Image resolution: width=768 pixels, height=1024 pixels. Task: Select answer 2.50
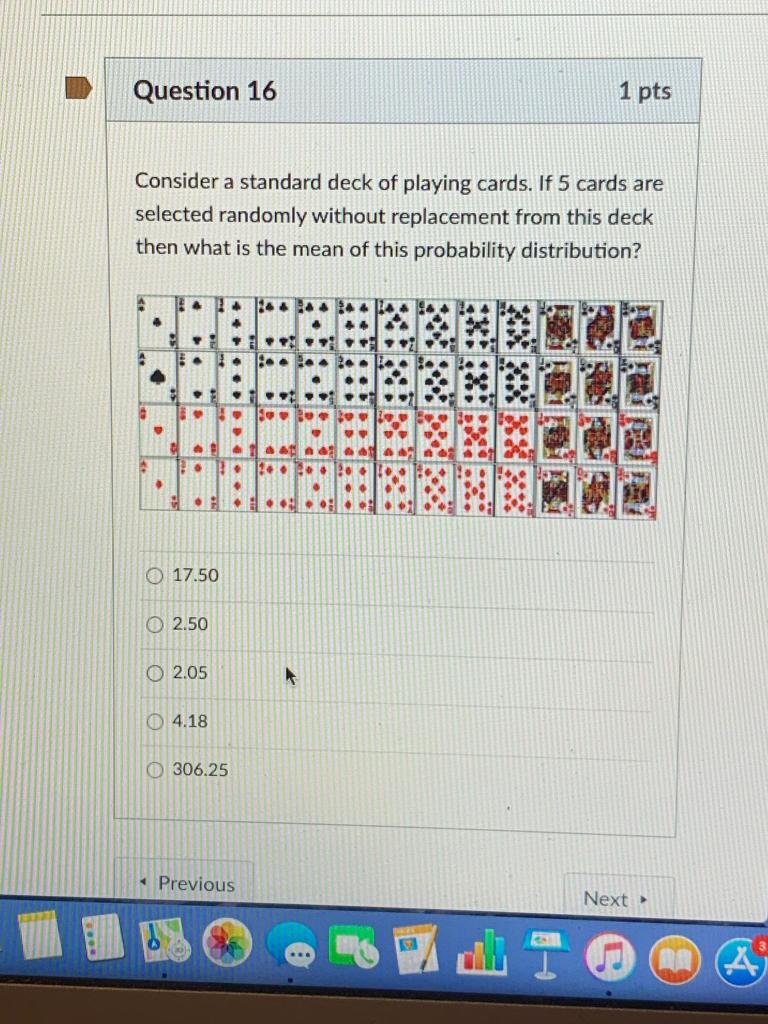pos(155,624)
